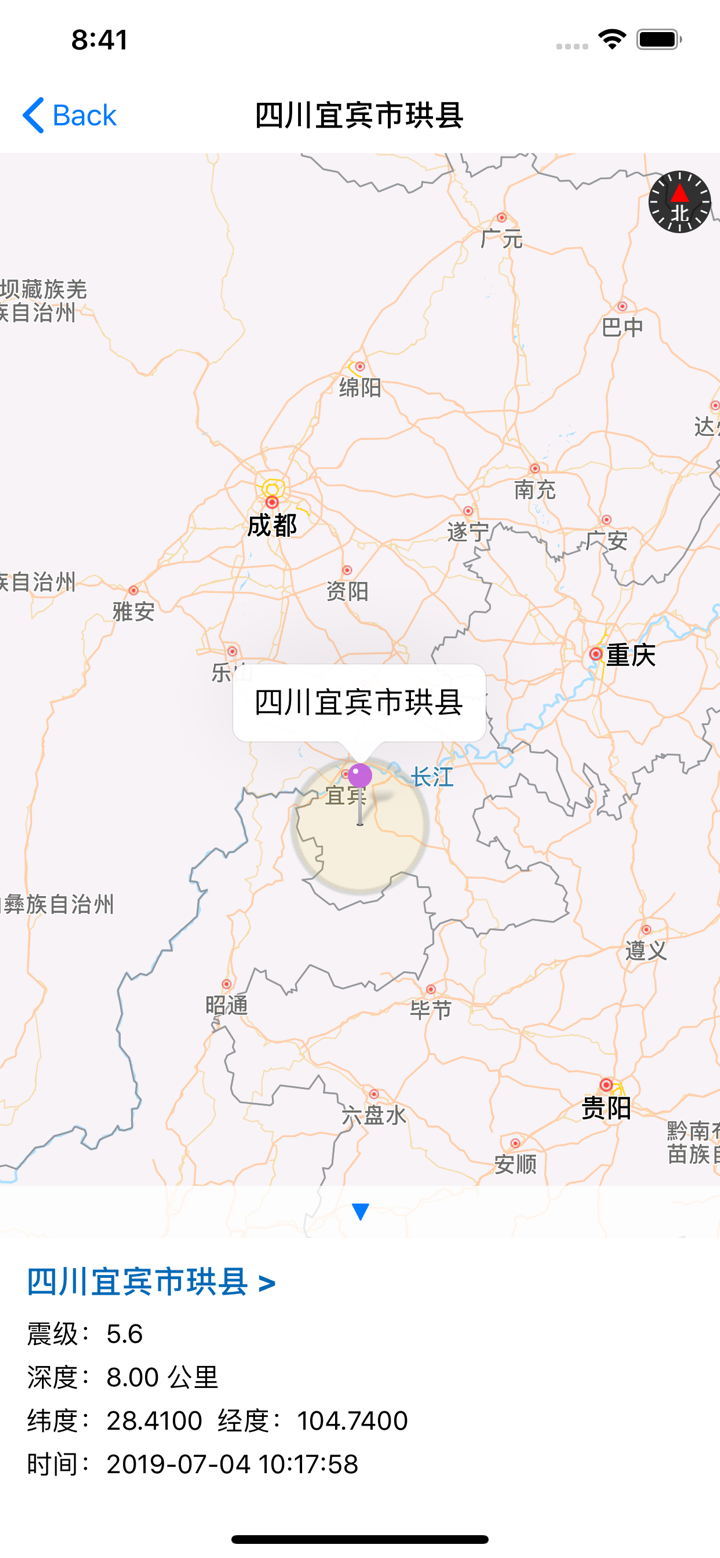Tap the 长江 river label
Image resolution: width=720 pixels, height=1558 pixels.
(434, 777)
